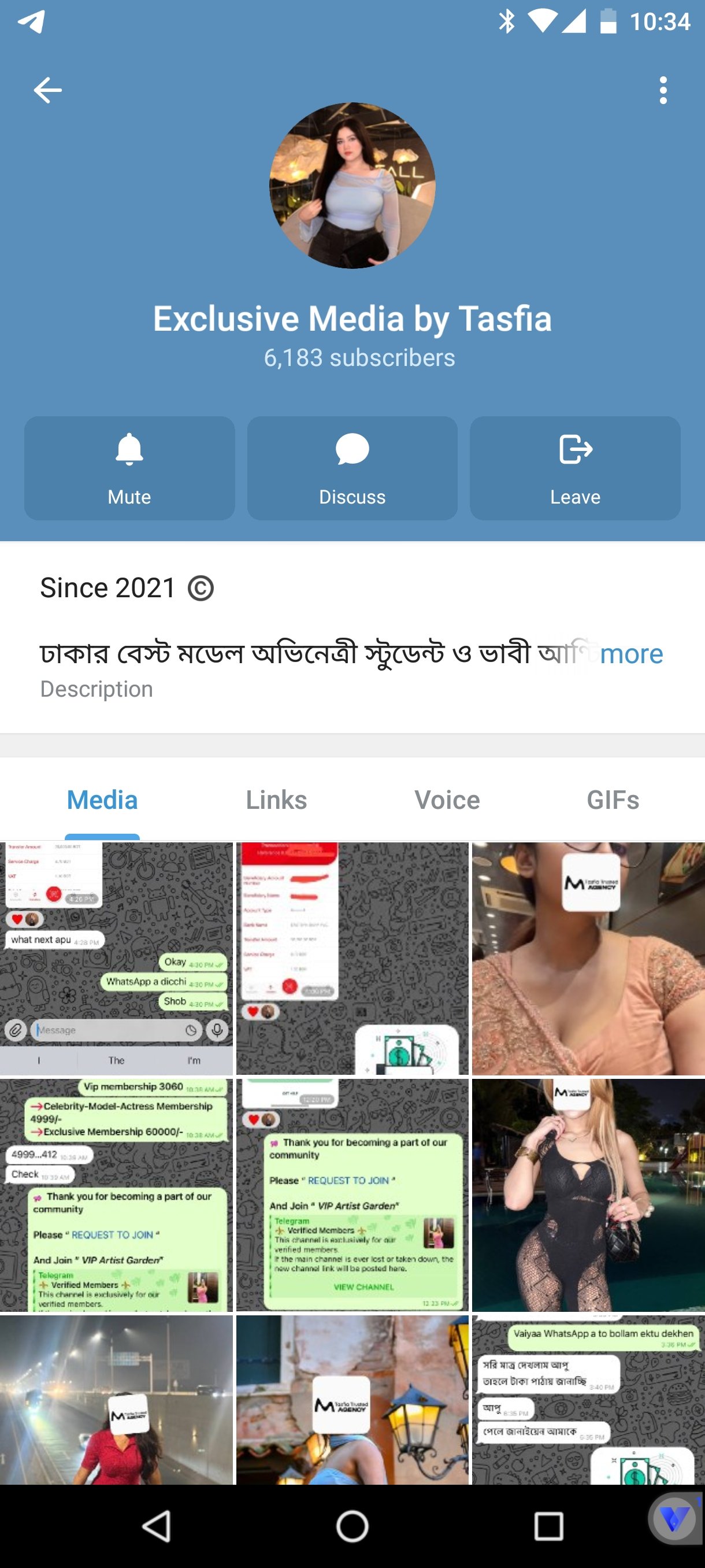
Task: Open the channel profile picture
Action: (x=352, y=186)
